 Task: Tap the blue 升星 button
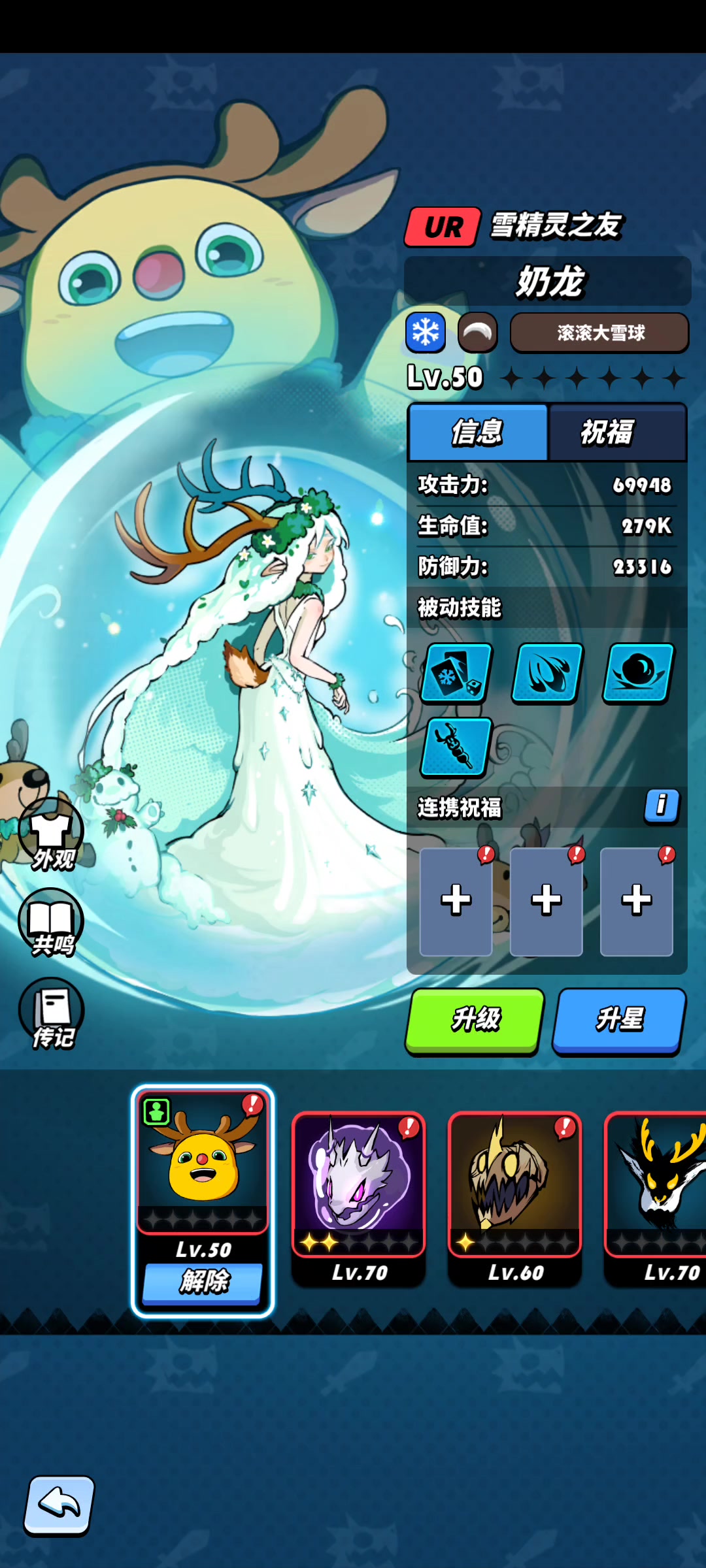(620, 1021)
